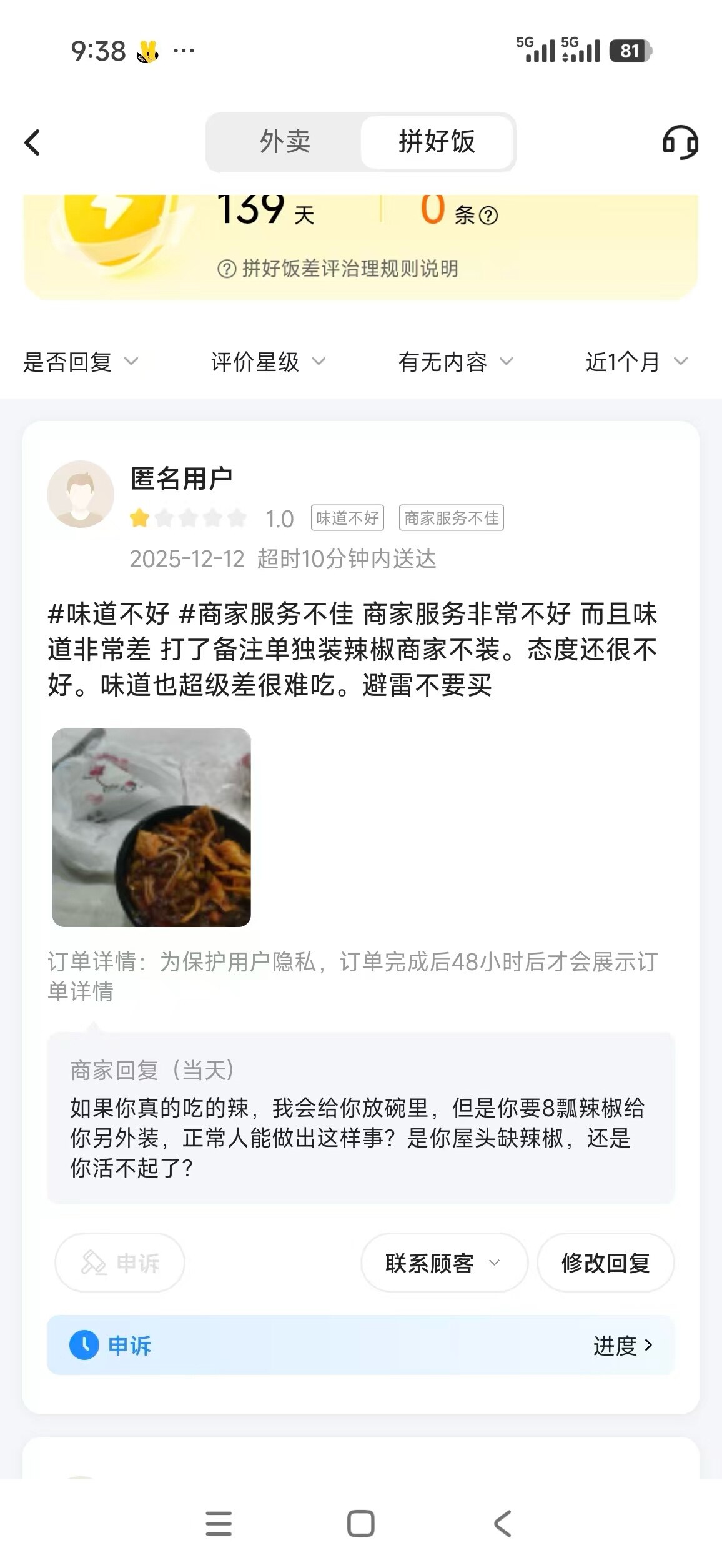This screenshot has width=722, height=1568.
Task: Select the 拼好饭 tab
Action: pos(437,142)
